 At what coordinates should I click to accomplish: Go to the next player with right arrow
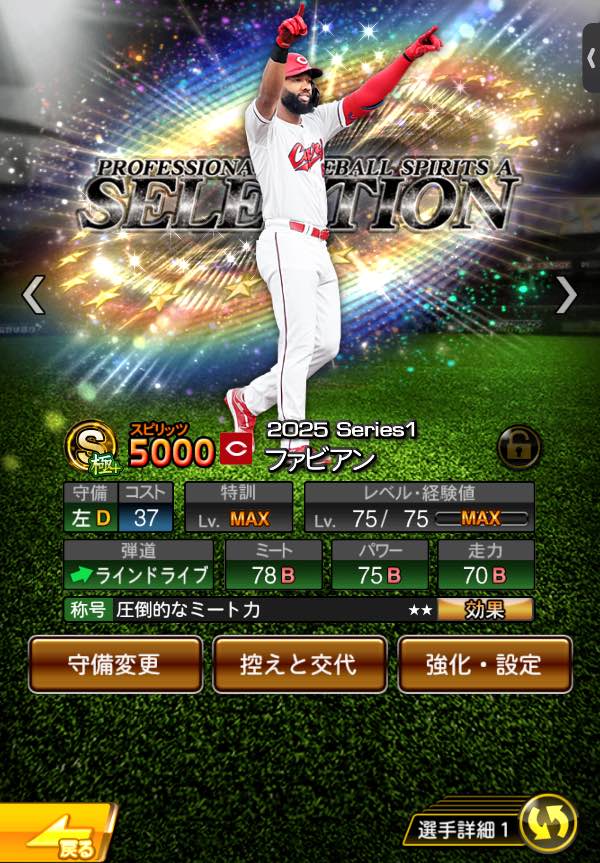pyautogui.click(x=566, y=295)
